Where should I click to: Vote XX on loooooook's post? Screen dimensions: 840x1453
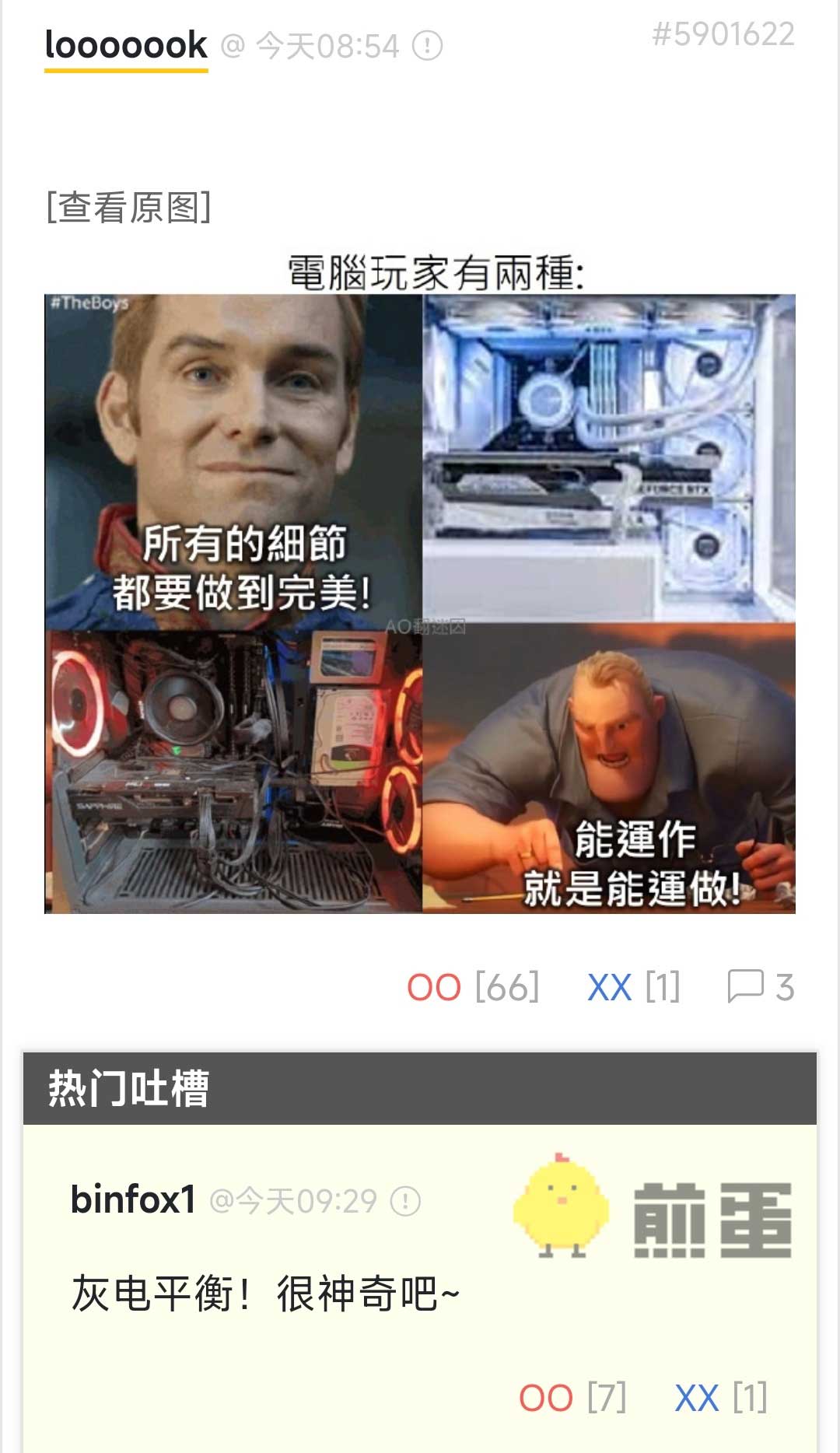(x=609, y=988)
